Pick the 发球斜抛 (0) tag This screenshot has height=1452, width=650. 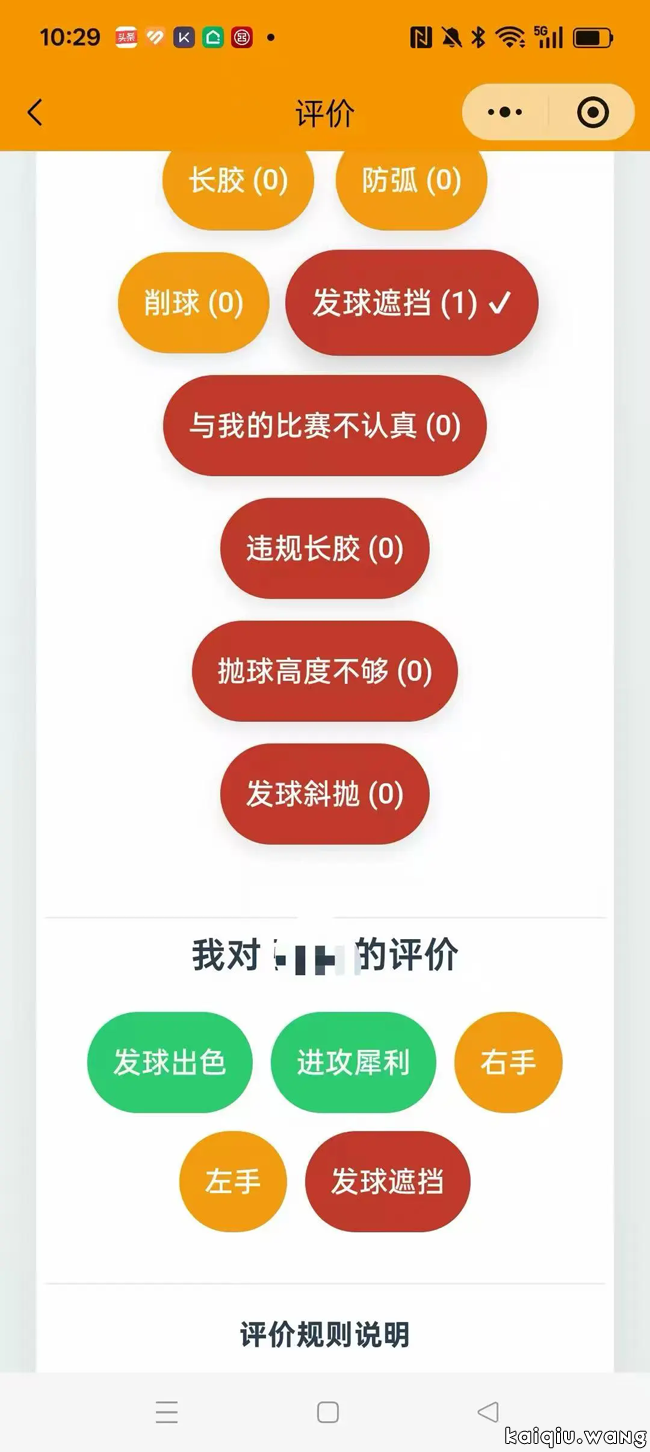coord(324,794)
